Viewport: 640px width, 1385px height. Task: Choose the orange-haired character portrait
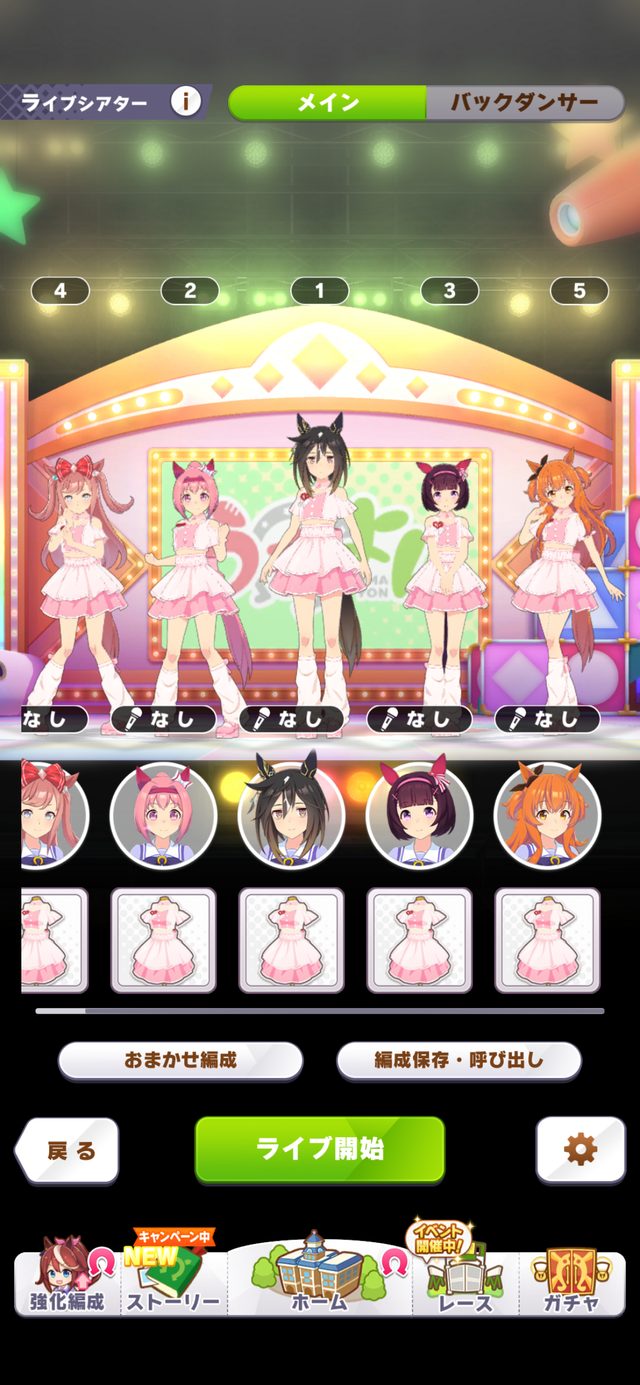pos(547,816)
